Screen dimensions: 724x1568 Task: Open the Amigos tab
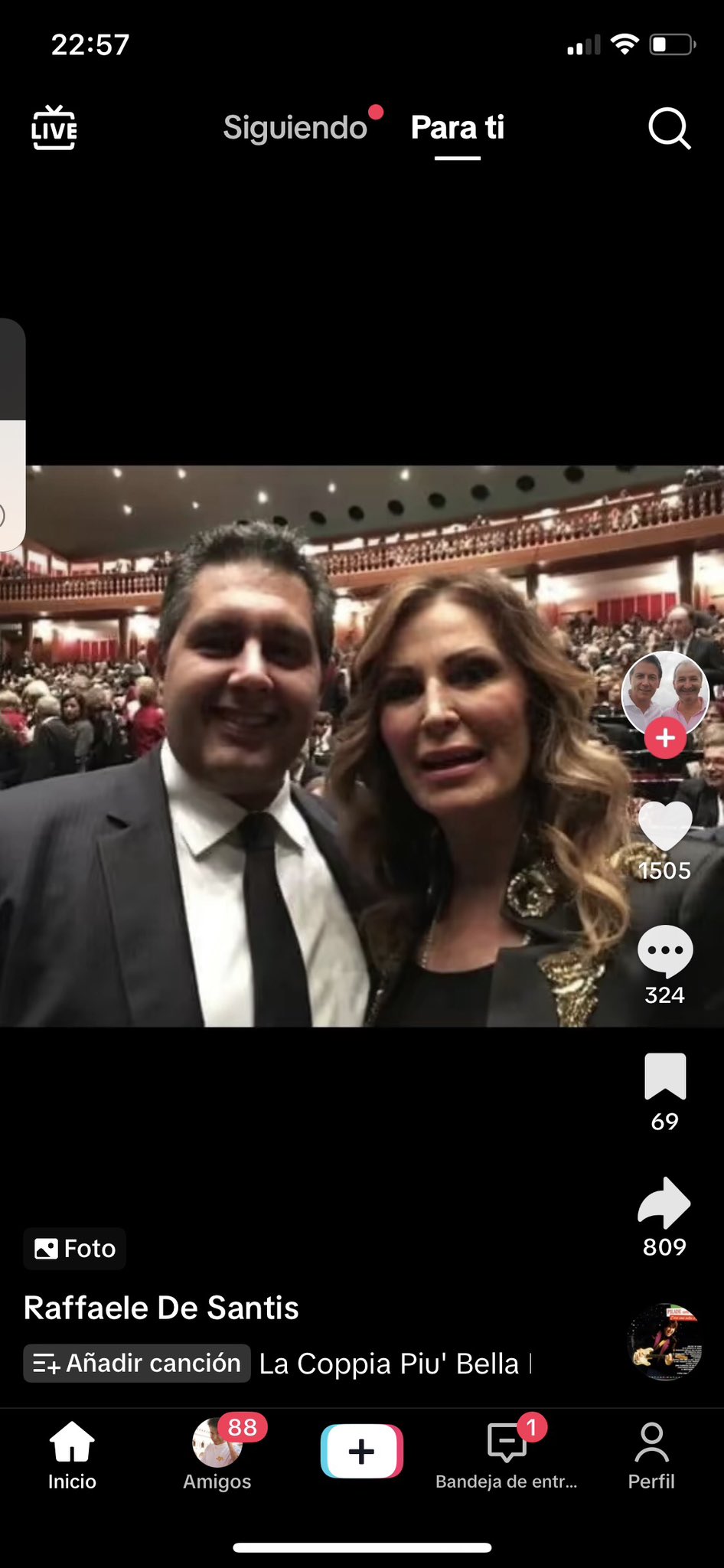click(x=217, y=1455)
